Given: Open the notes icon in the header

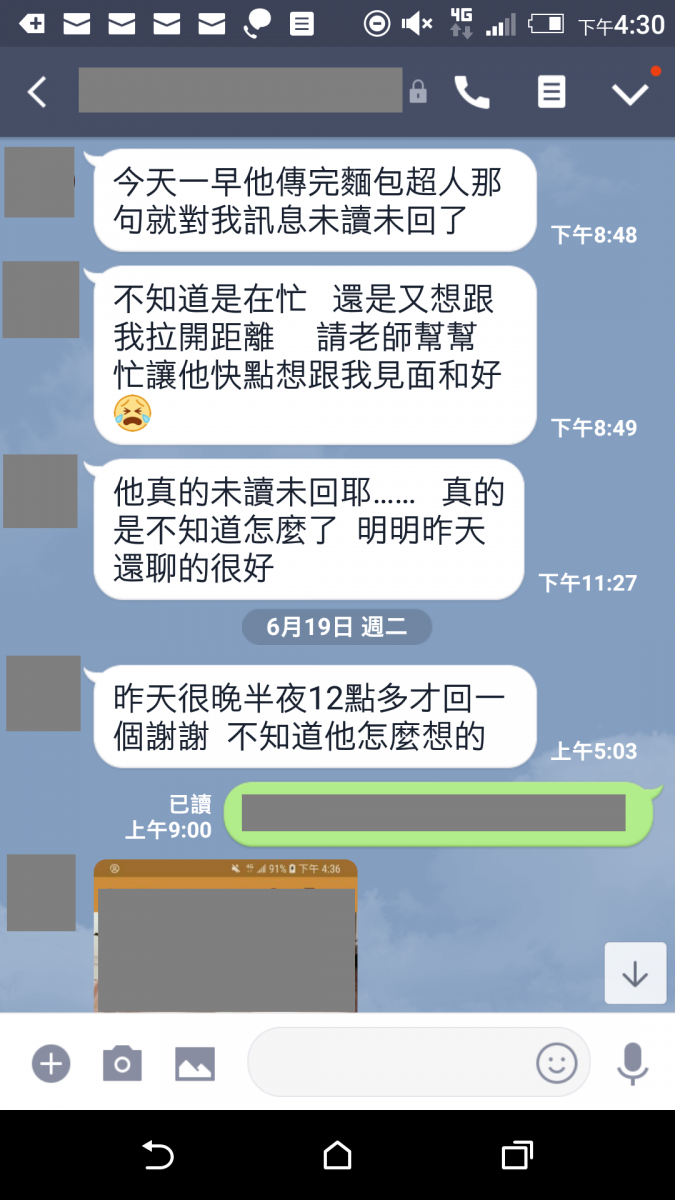Looking at the screenshot, I should [x=551, y=92].
